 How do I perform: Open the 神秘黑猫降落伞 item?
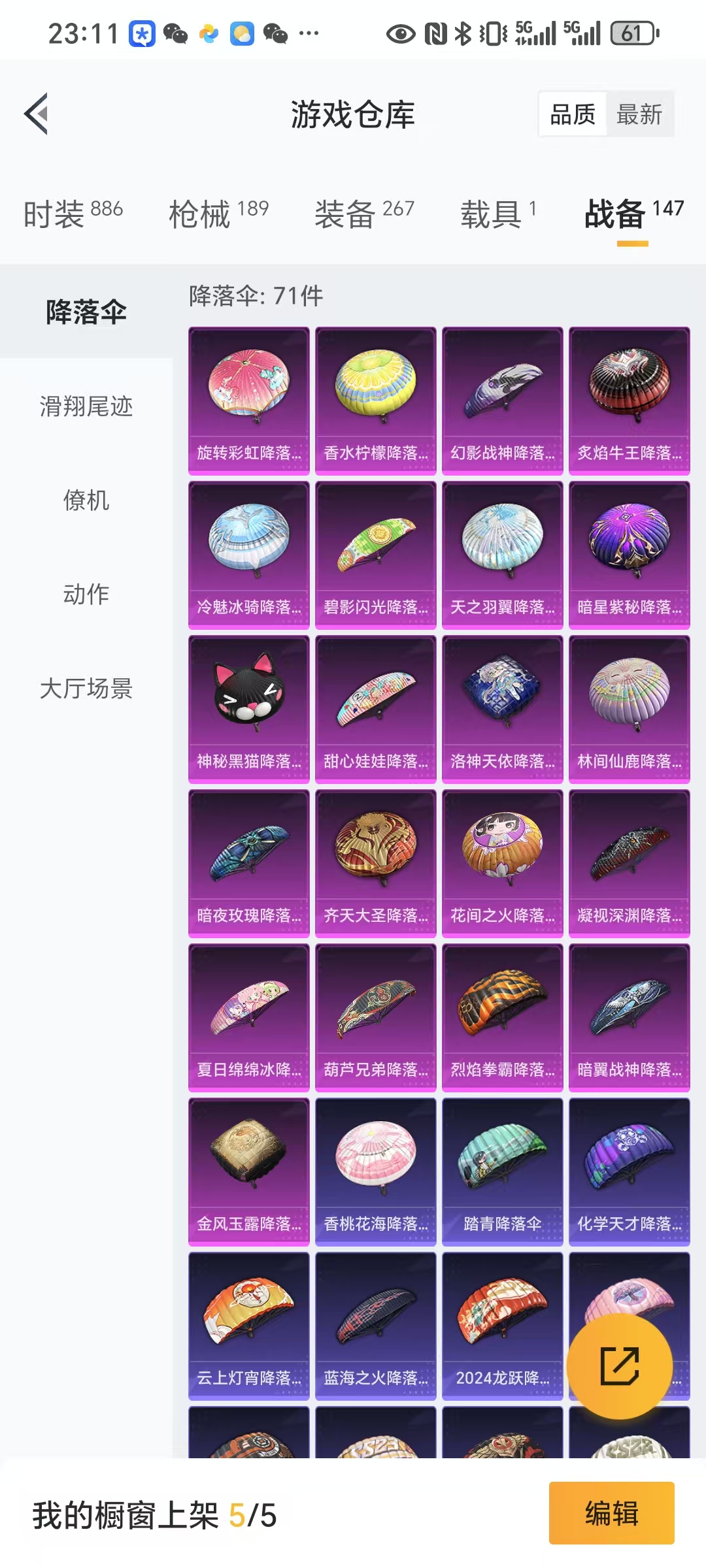coord(248,709)
